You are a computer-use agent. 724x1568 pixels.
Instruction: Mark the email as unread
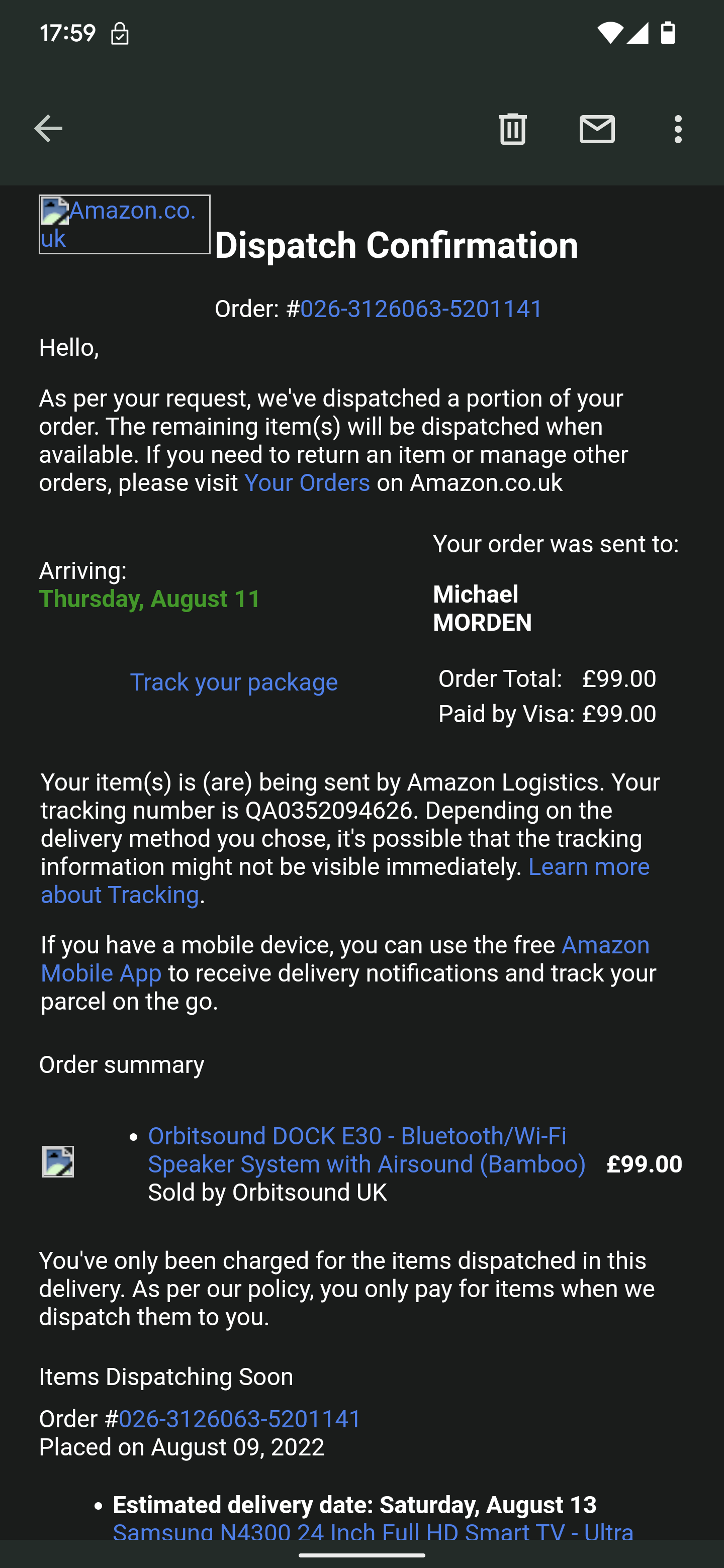point(597,129)
